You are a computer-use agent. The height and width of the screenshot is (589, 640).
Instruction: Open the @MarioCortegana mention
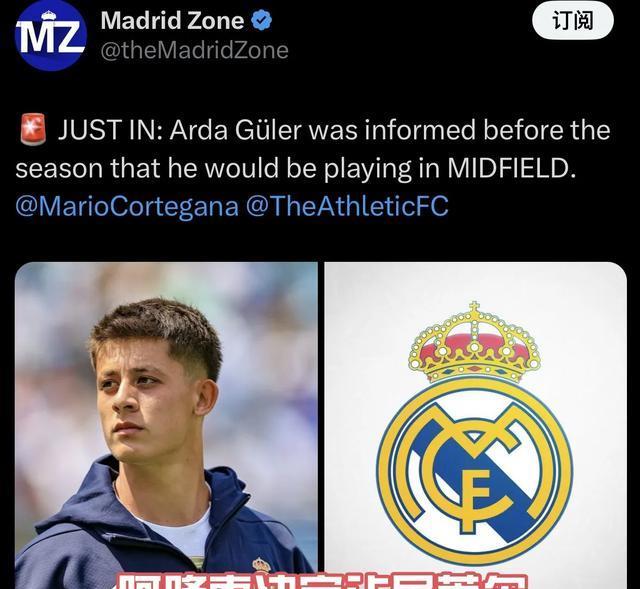[126, 207]
